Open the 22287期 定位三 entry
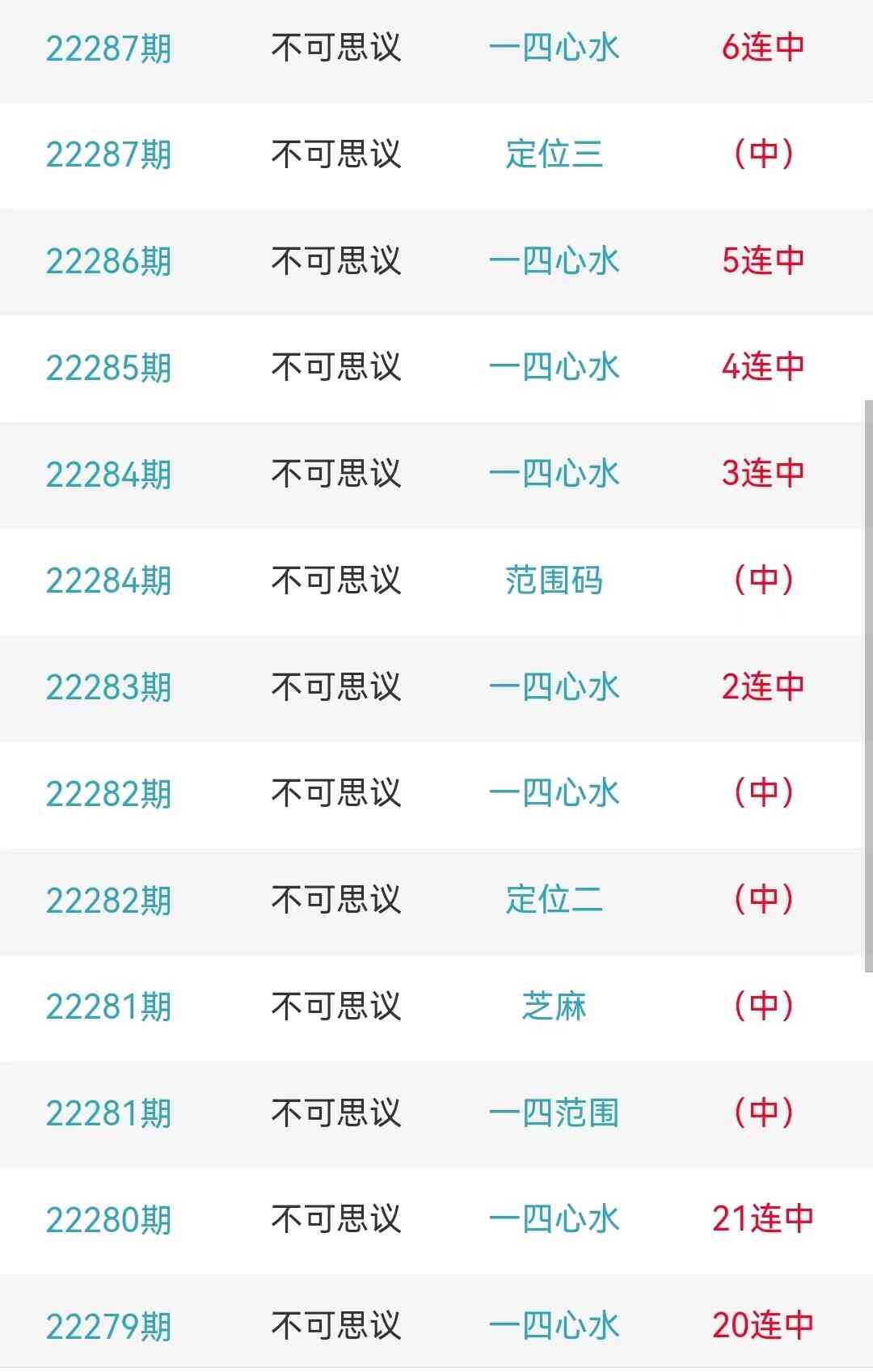This screenshot has height=1372, width=873. (x=554, y=154)
